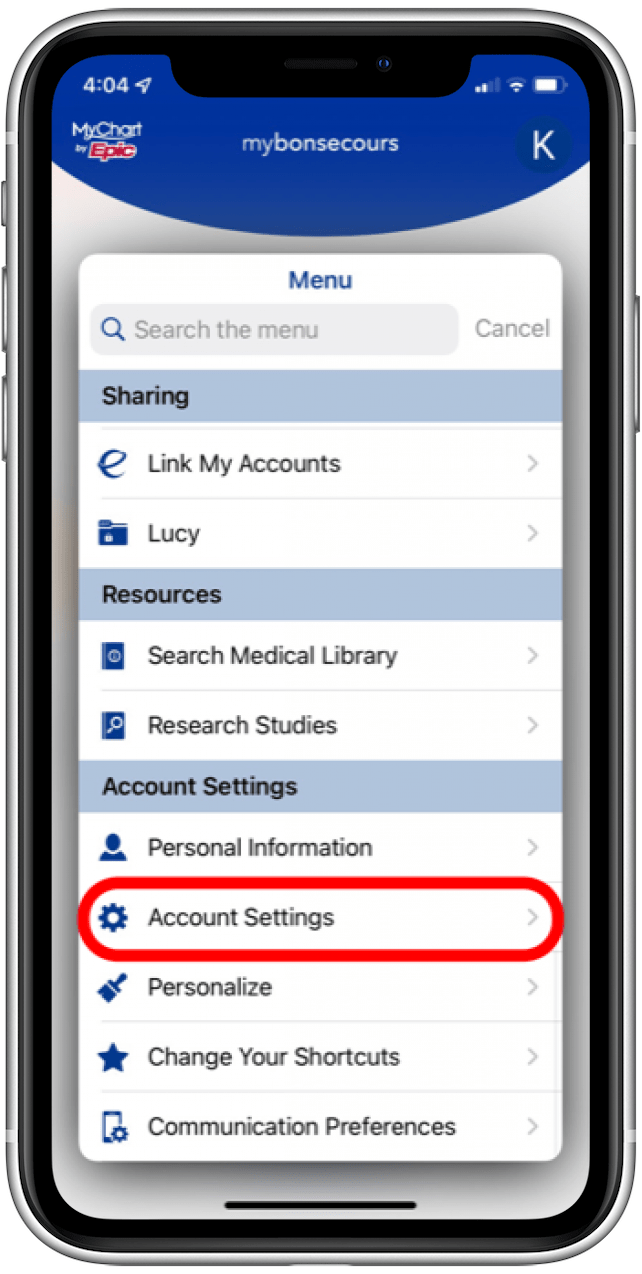Open Search Medical Library
Screen dimensions: 642x1274
point(320,656)
